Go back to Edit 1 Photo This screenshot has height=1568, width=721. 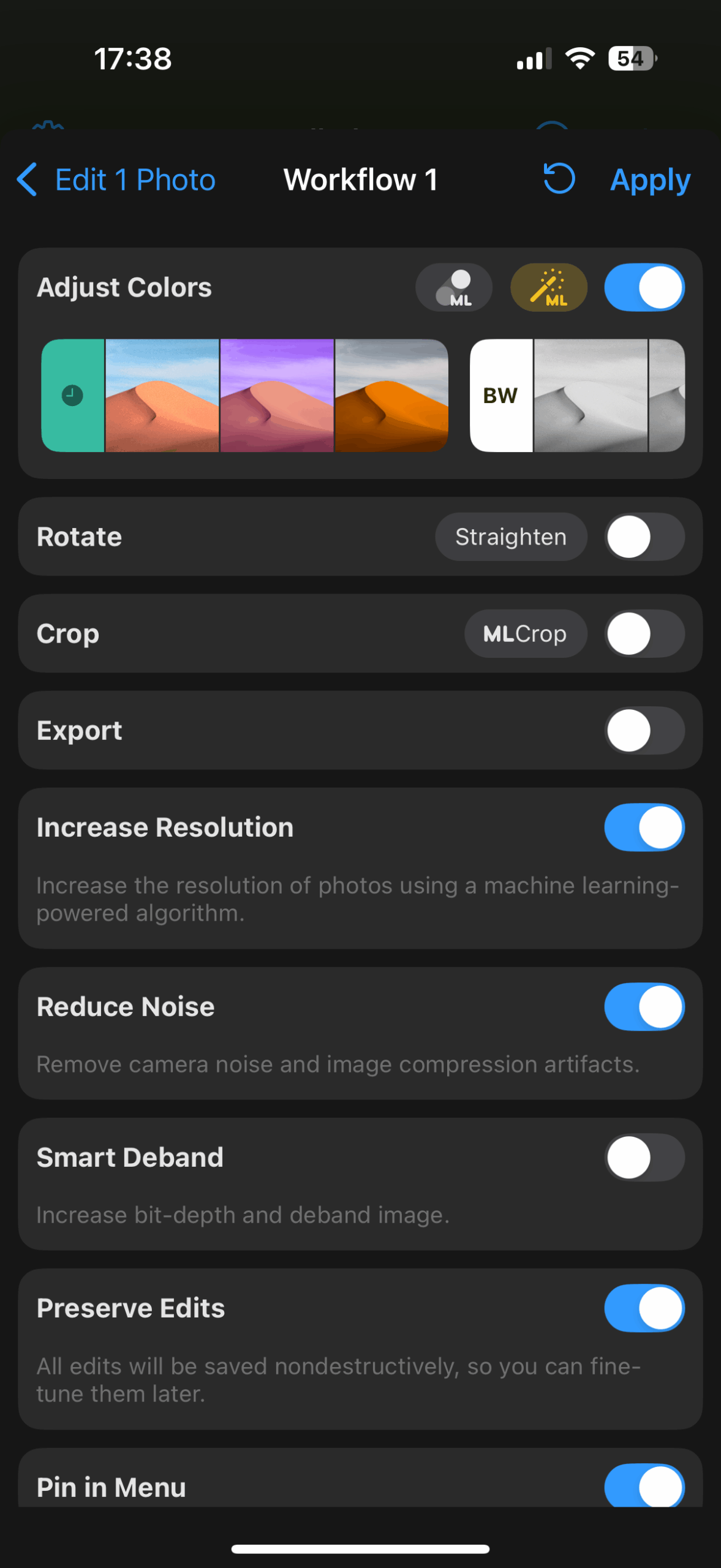[116, 180]
